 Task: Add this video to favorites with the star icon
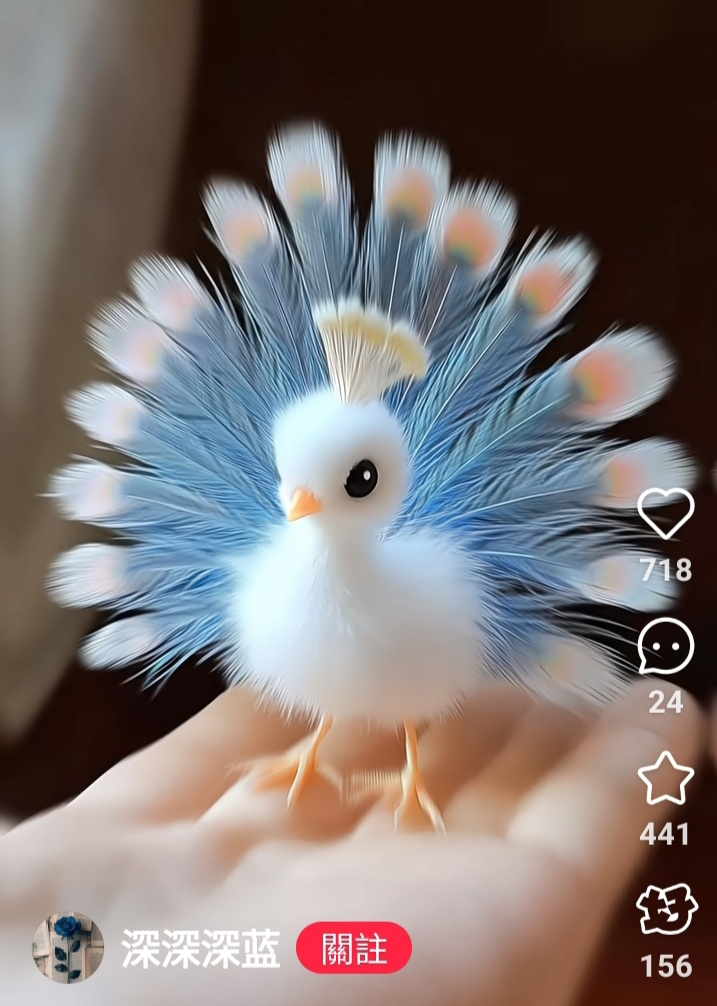point(665,779)
